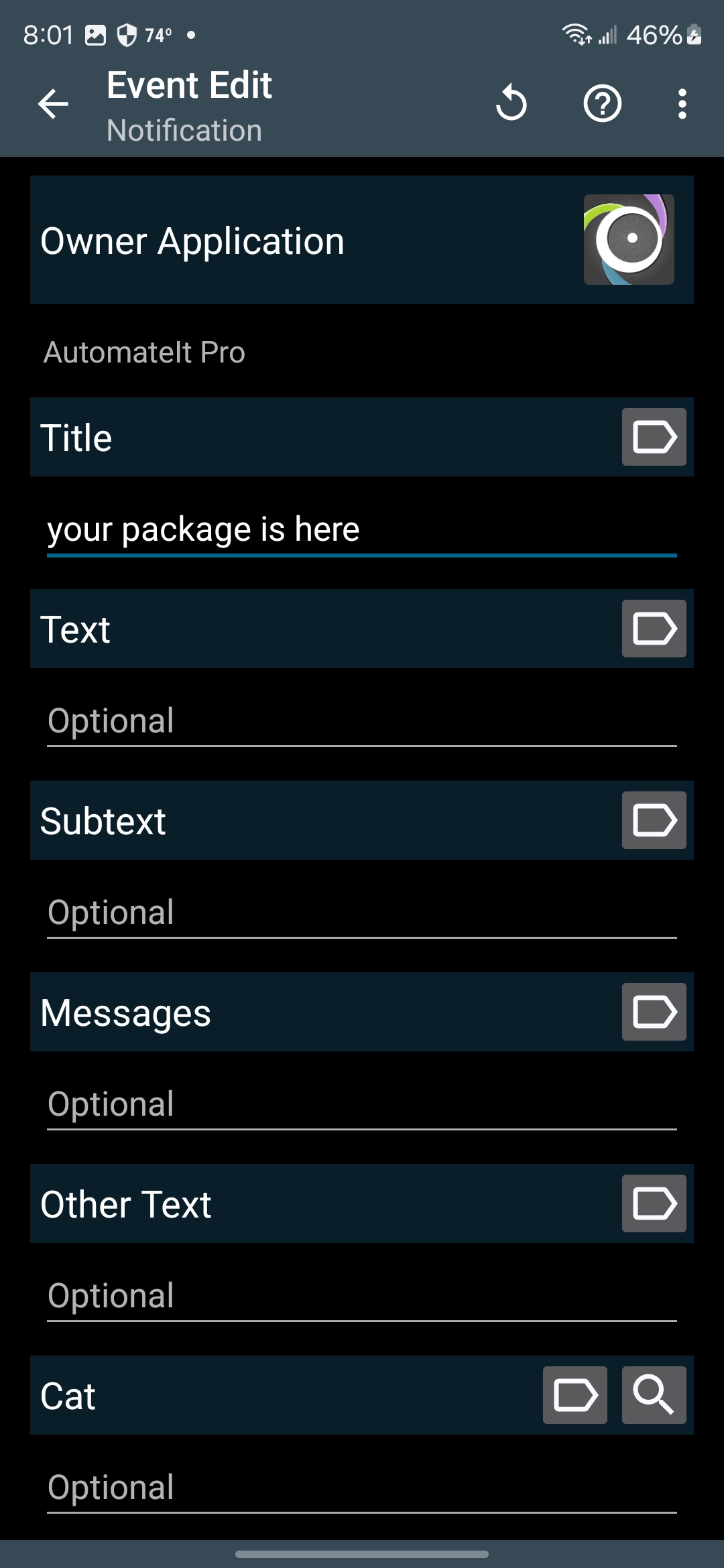Image resolution: width=724 pixels, height=1568 pixels.
Task: Tap the variable tag beside Cat
Action: [575, 1395]
